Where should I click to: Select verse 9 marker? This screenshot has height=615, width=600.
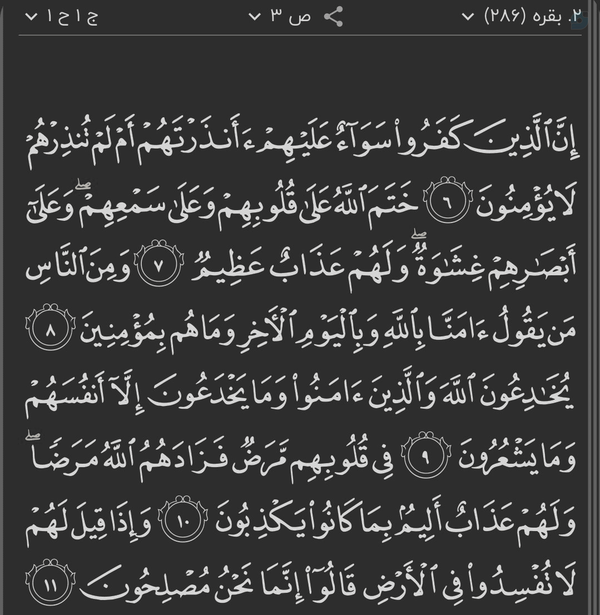425,455
